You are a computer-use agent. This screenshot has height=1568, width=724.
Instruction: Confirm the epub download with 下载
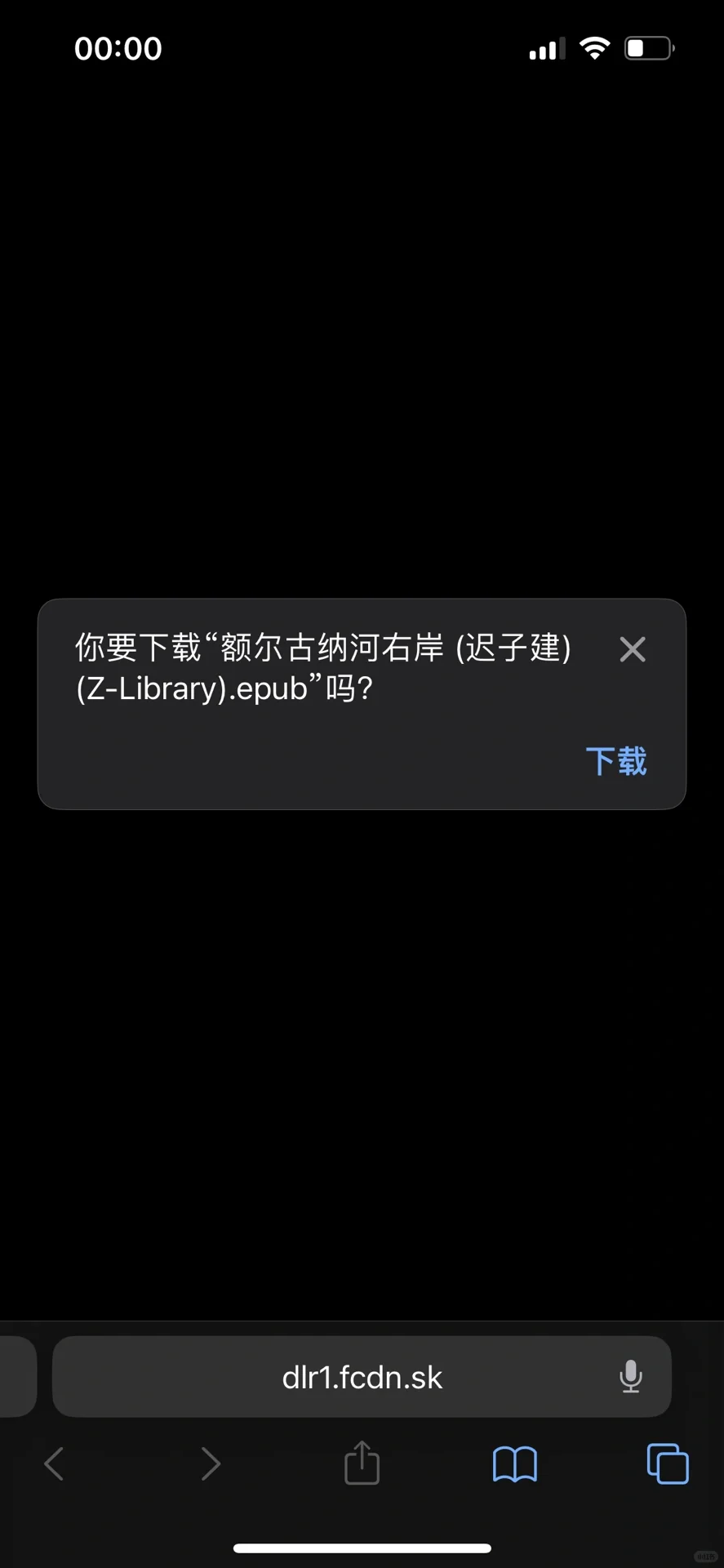click(616, 761)
